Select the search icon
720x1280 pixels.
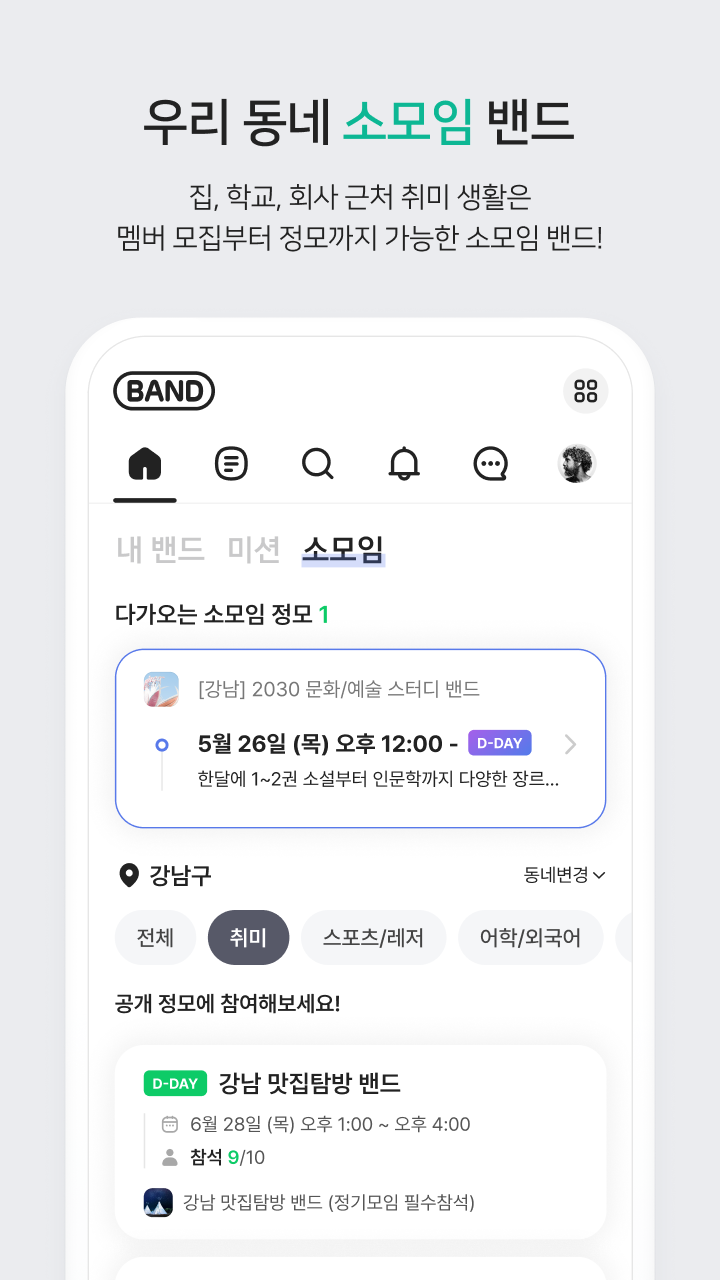317,463
